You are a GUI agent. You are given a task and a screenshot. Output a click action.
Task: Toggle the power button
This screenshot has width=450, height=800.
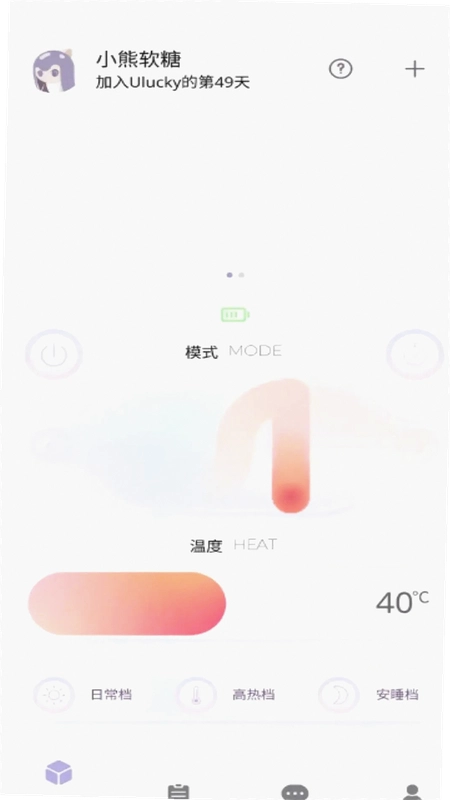(54, 354)
